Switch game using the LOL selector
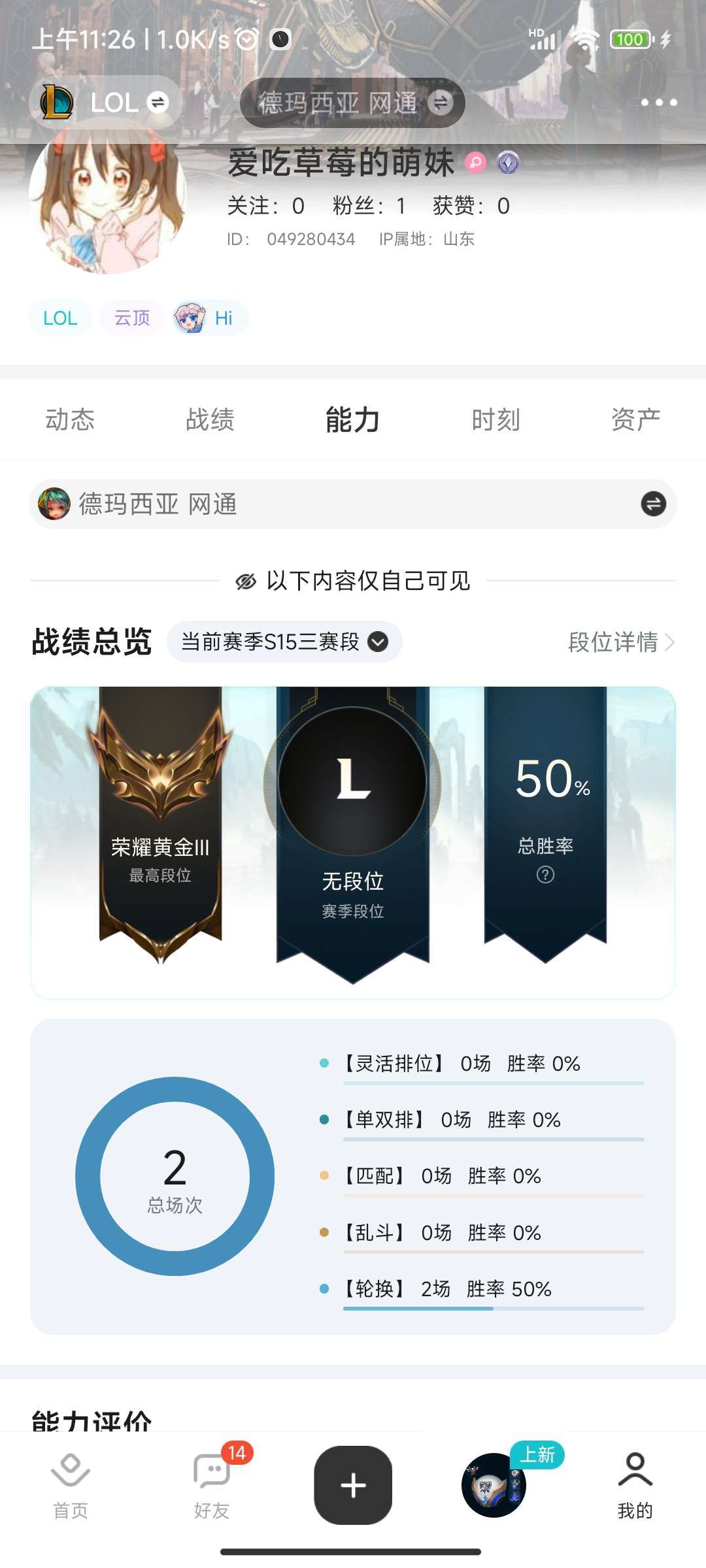Image resolution: width=706 pixels, height=1568 pixels. pos(106,103)
